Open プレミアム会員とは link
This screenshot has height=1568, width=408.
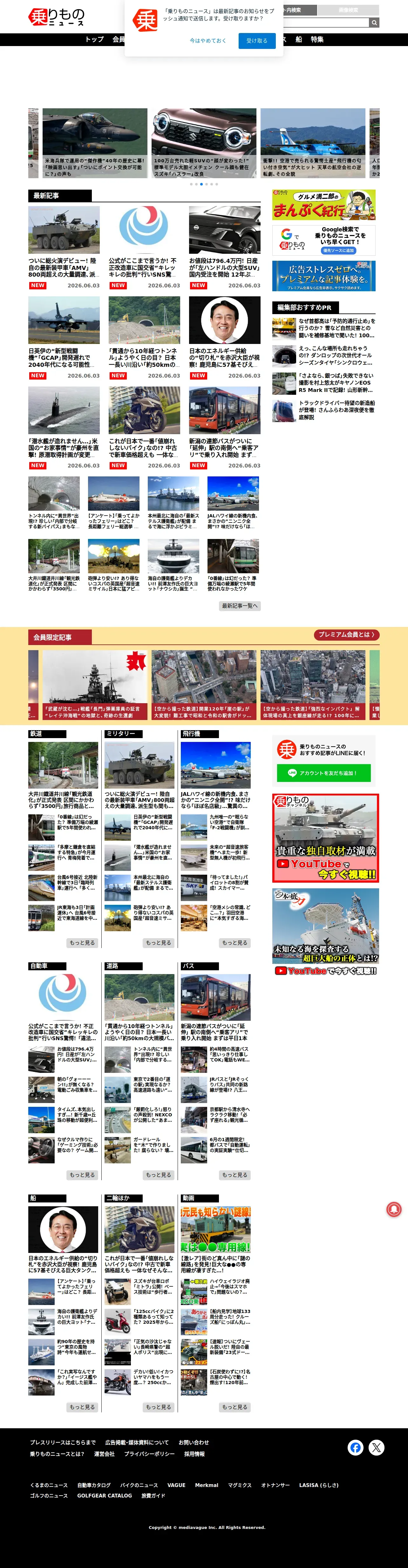[346, 635]
